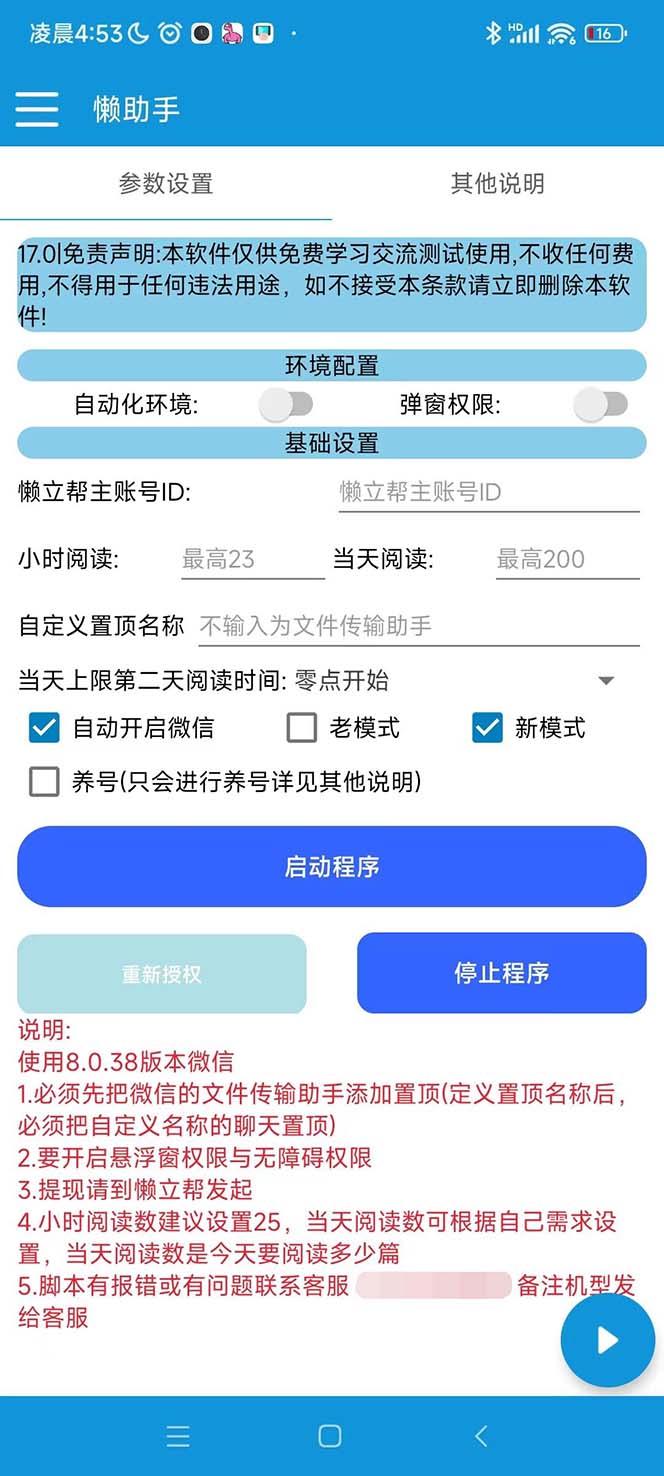Image resolution: width=664 pixels, height=1476 pixels.
Task: Tick the 养号 checkbox
Action: click(x=45, y=781)
